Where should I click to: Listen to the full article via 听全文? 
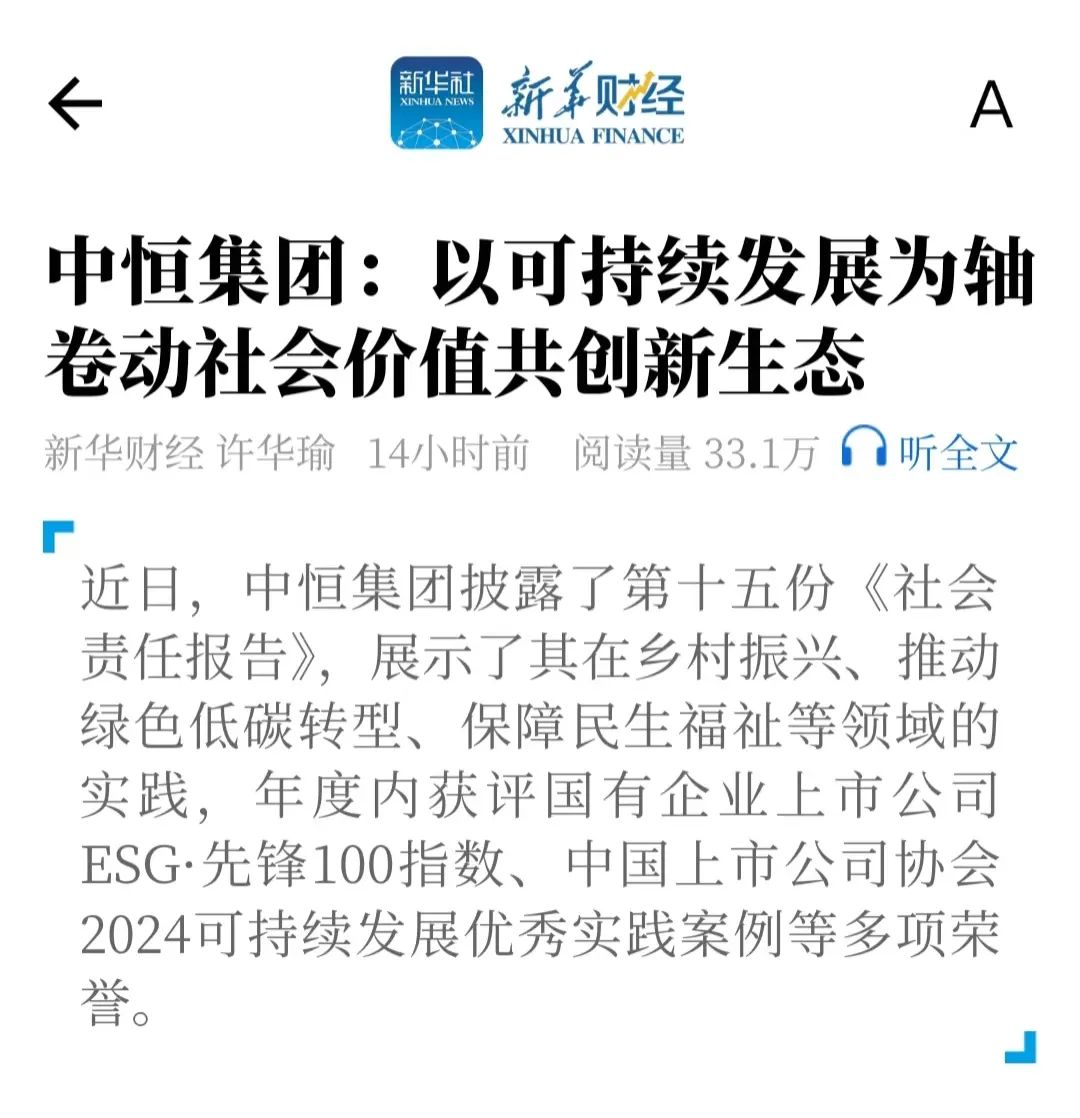(x=930, y=453)
